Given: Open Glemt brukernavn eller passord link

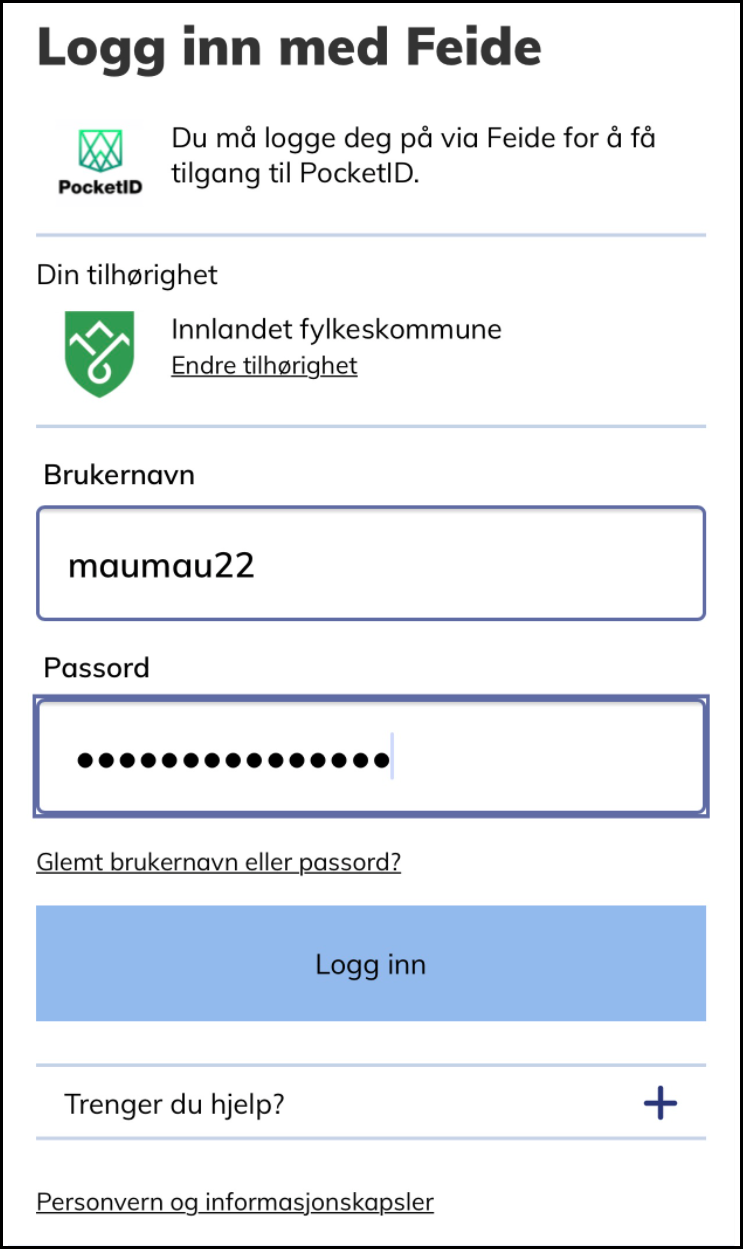Looking at the screenshot, I should [218, 862].
